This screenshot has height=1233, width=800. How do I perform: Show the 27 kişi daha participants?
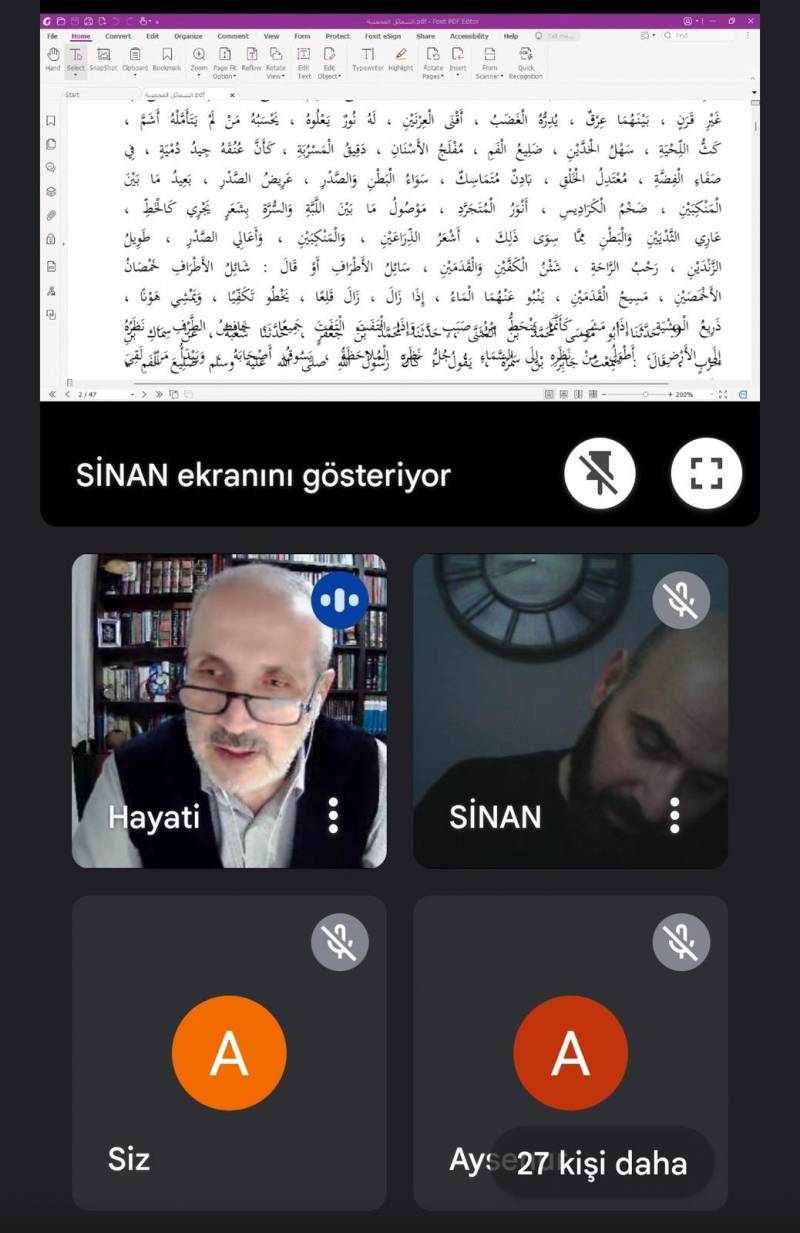(601, 1163)
